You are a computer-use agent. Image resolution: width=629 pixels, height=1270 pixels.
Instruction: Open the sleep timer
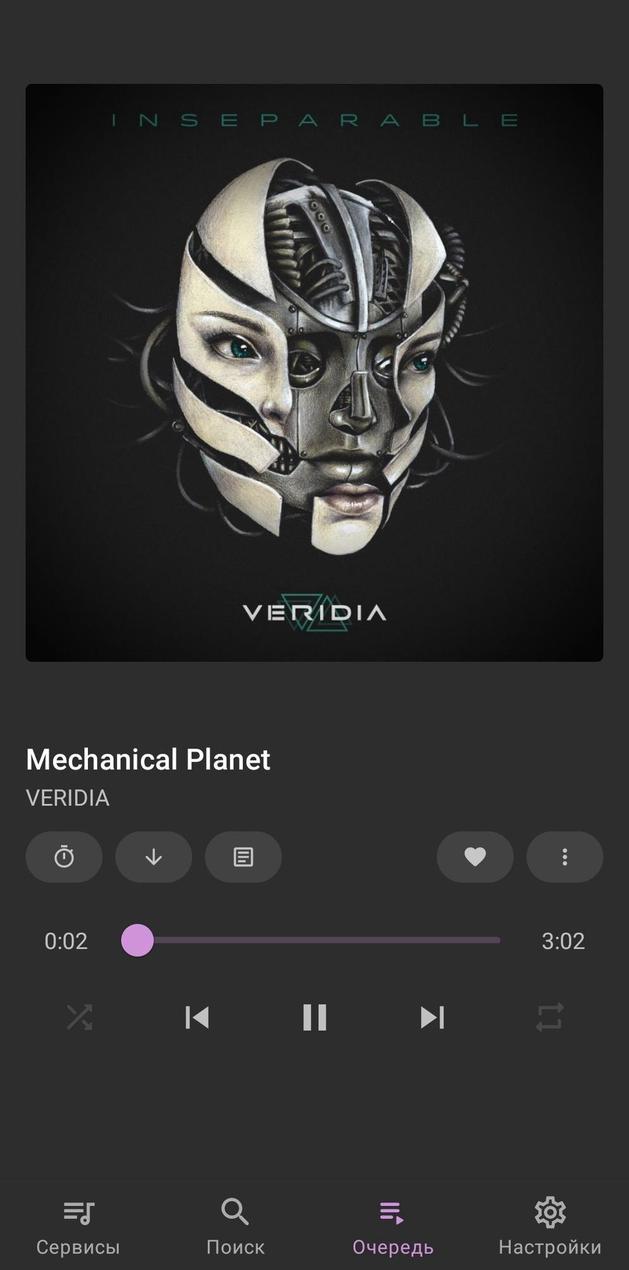click(x=64, y=857)
